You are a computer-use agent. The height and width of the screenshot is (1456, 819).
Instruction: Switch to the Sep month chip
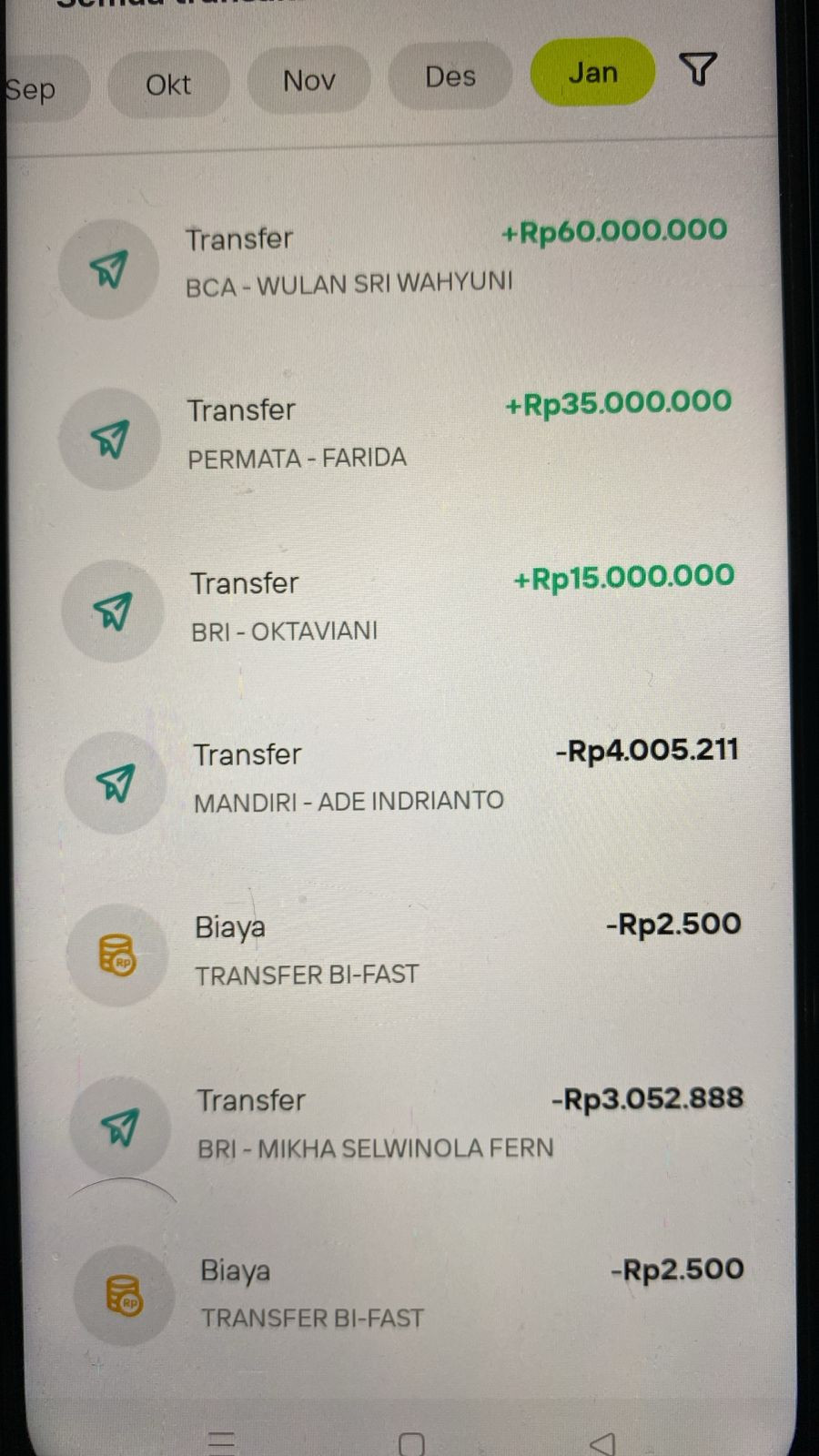click(41, 88)
